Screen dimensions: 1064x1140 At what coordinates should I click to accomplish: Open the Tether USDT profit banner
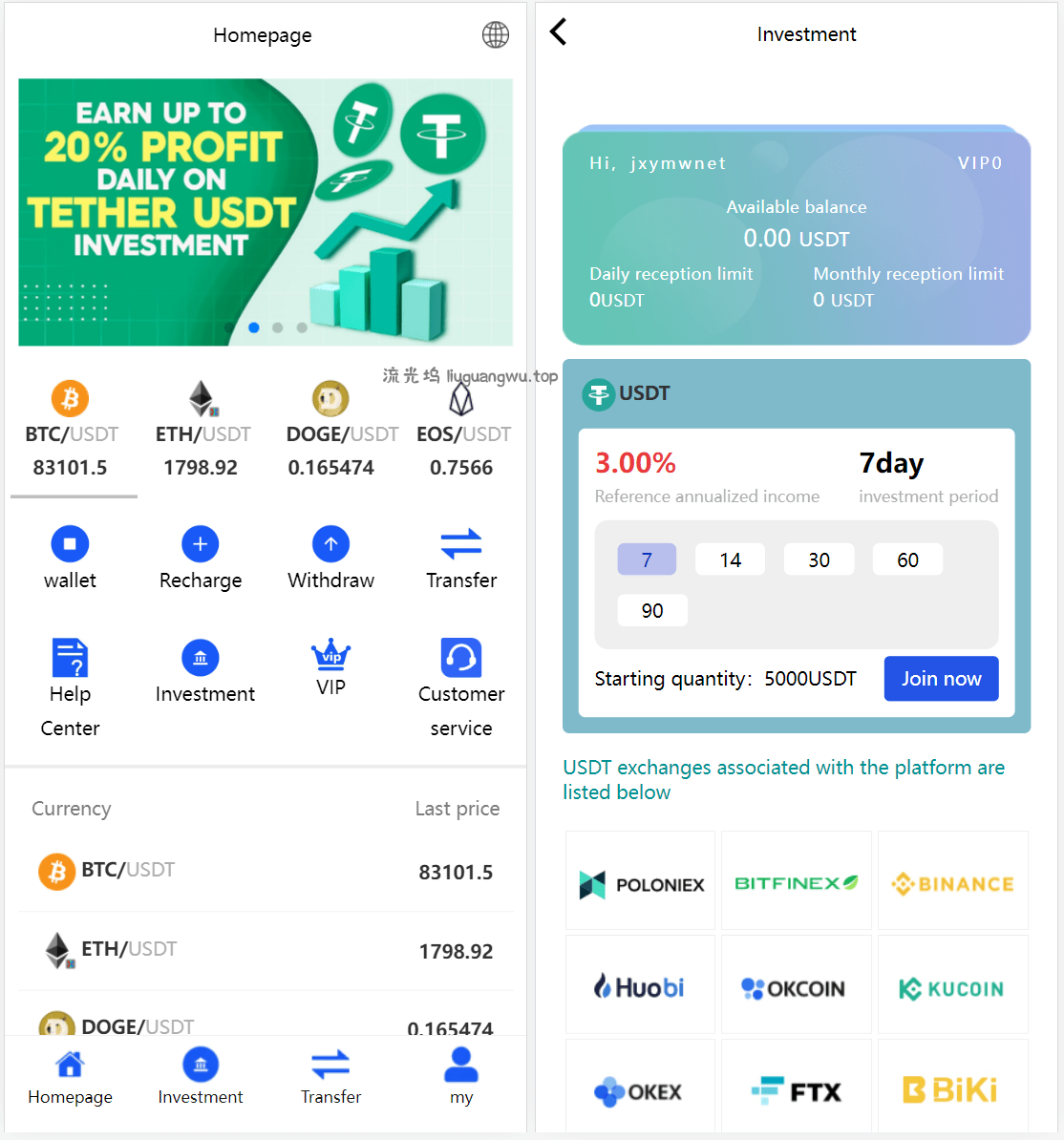(x=265, y=211)
